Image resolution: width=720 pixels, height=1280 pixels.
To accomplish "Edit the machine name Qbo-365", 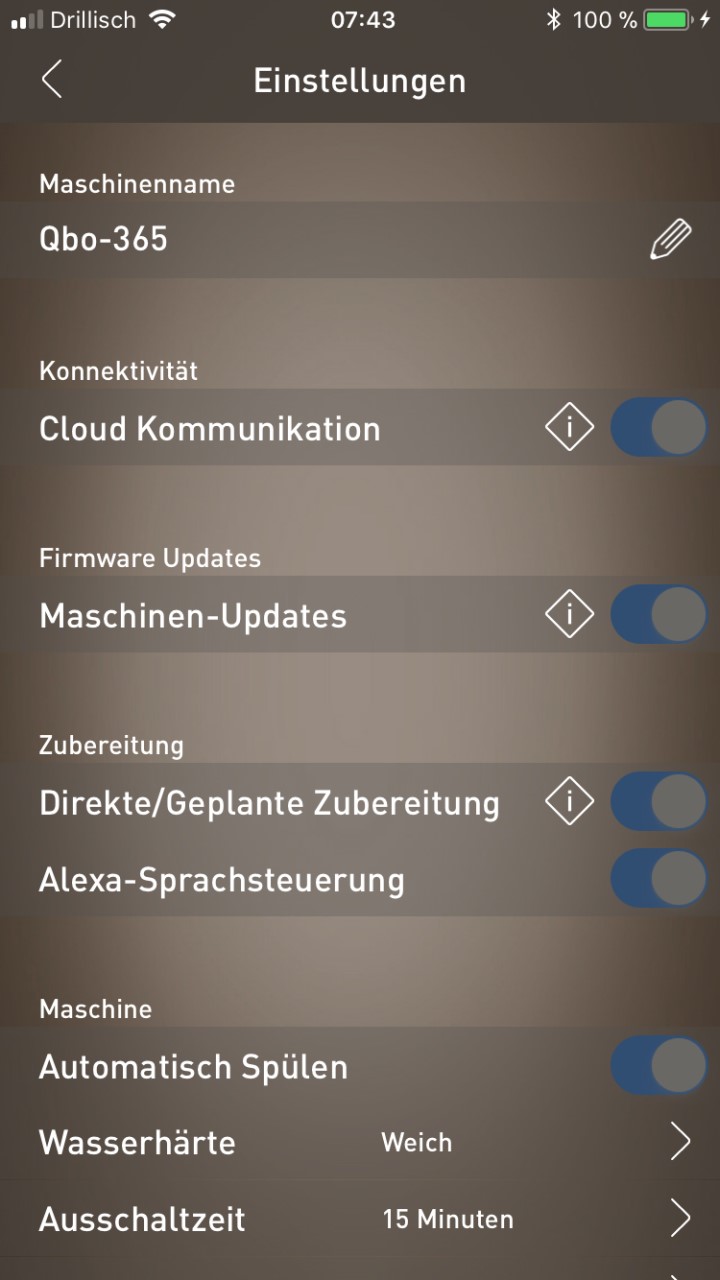I will coord(670,240).
